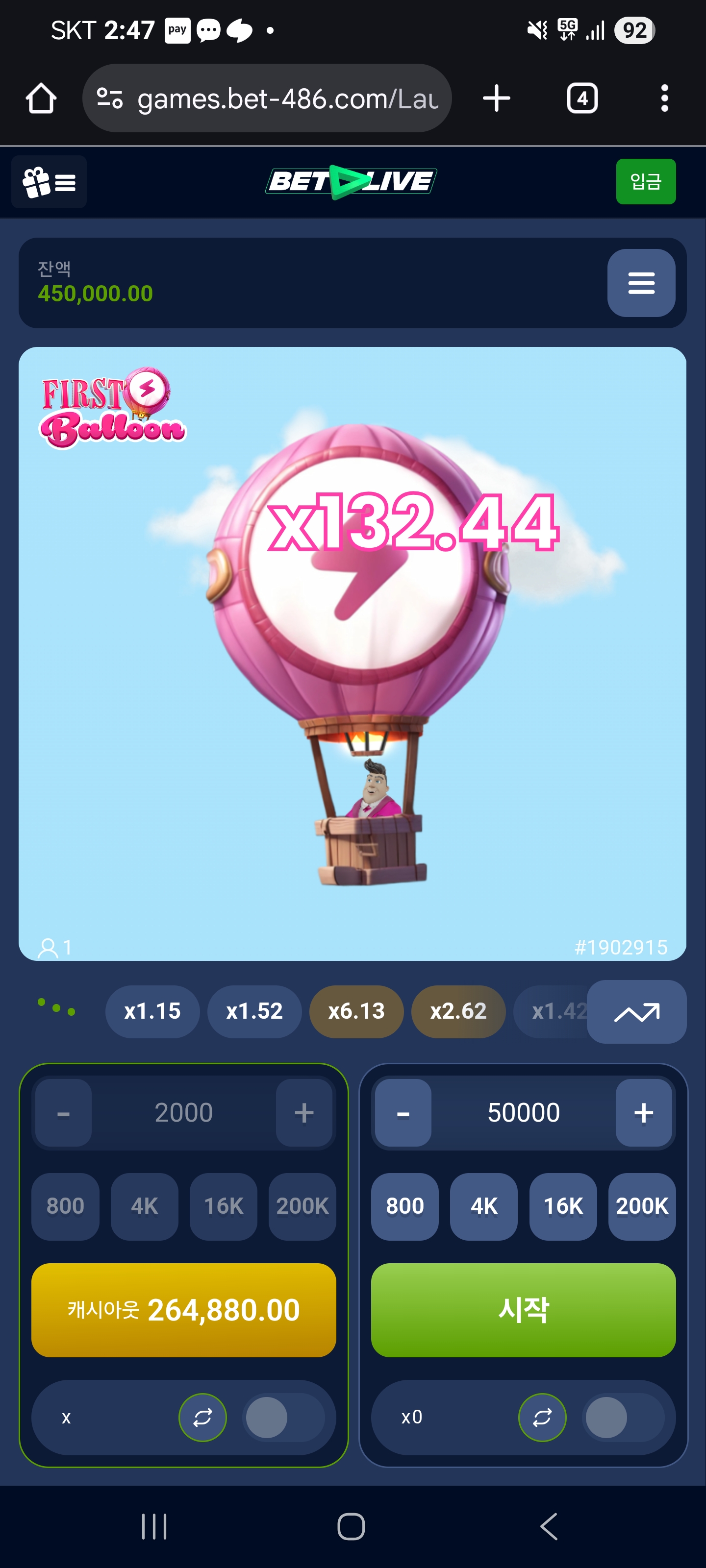Tap the browser address bar
Screen dimensions: 706x1568
pyautogui.click(x=286, y=98)
